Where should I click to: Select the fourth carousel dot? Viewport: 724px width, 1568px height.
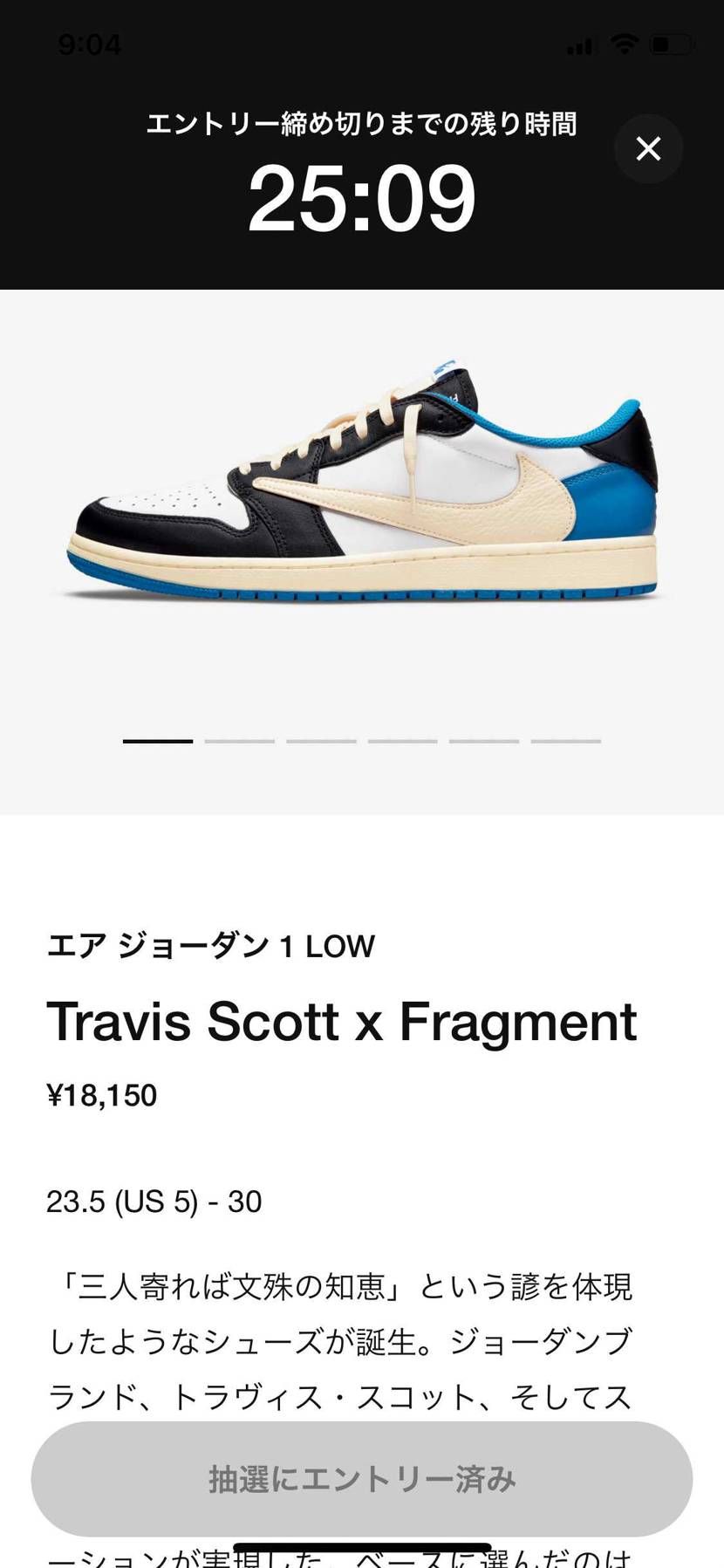402,740
